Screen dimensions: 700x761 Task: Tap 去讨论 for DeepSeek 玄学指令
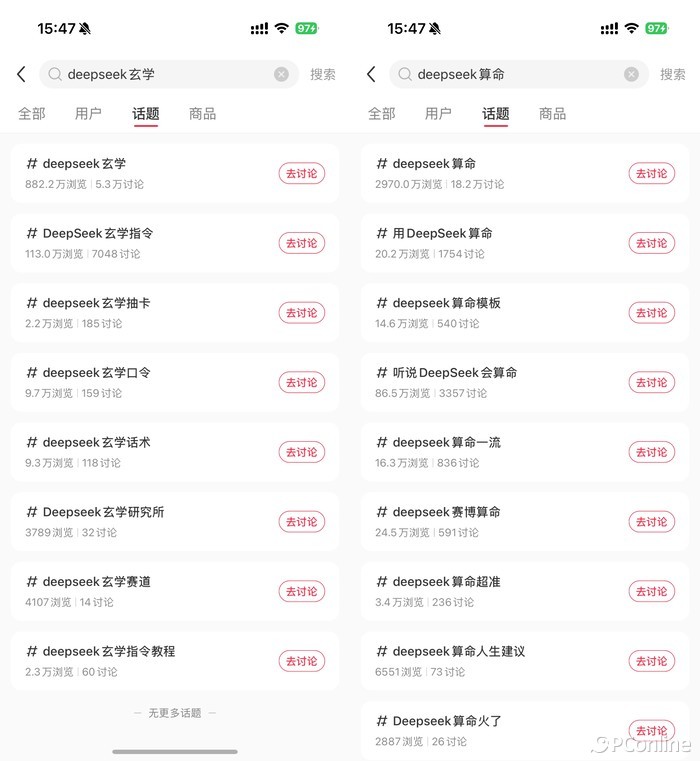pyautogui.click(x=301, y=243)
